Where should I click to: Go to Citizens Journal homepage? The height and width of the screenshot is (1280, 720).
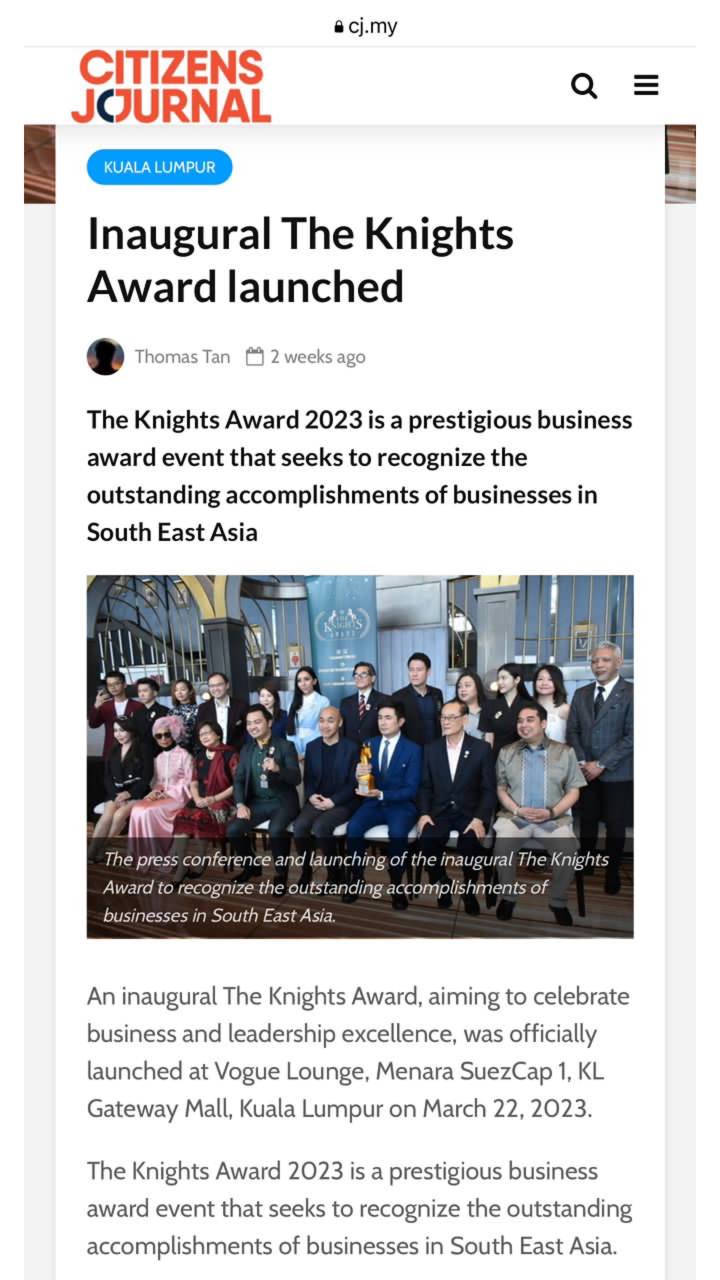[x=171, y=87]
